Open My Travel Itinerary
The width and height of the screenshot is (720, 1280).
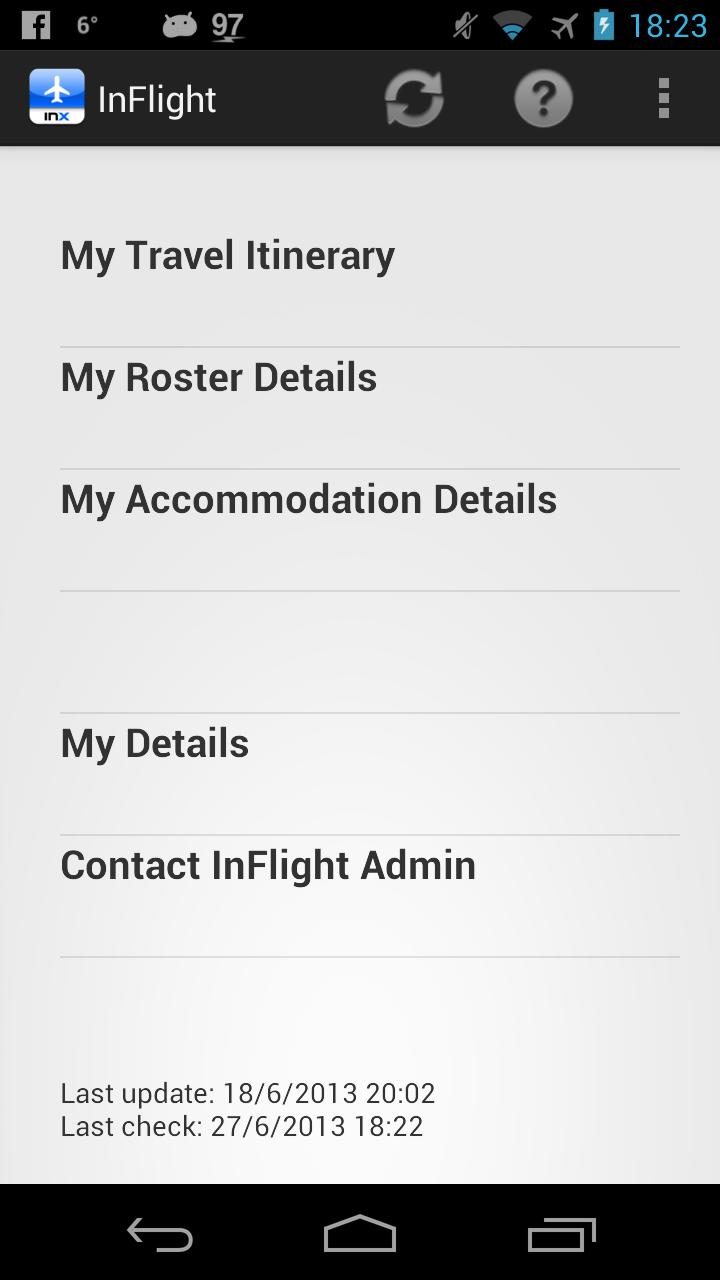pos(227,255)
